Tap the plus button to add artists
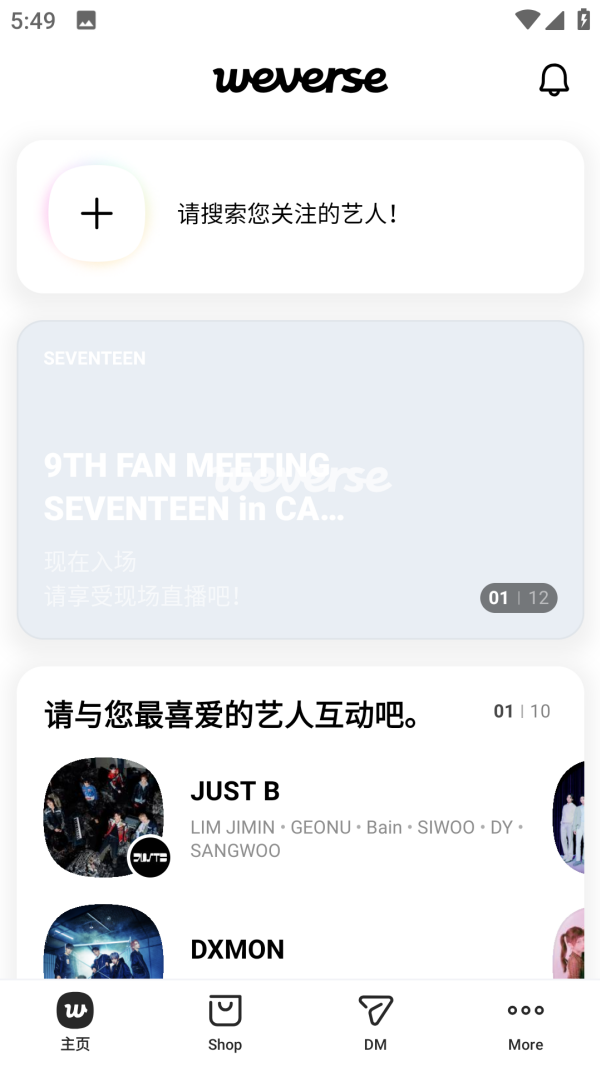Screen dimensions: 600x1067 pos(97,214)
